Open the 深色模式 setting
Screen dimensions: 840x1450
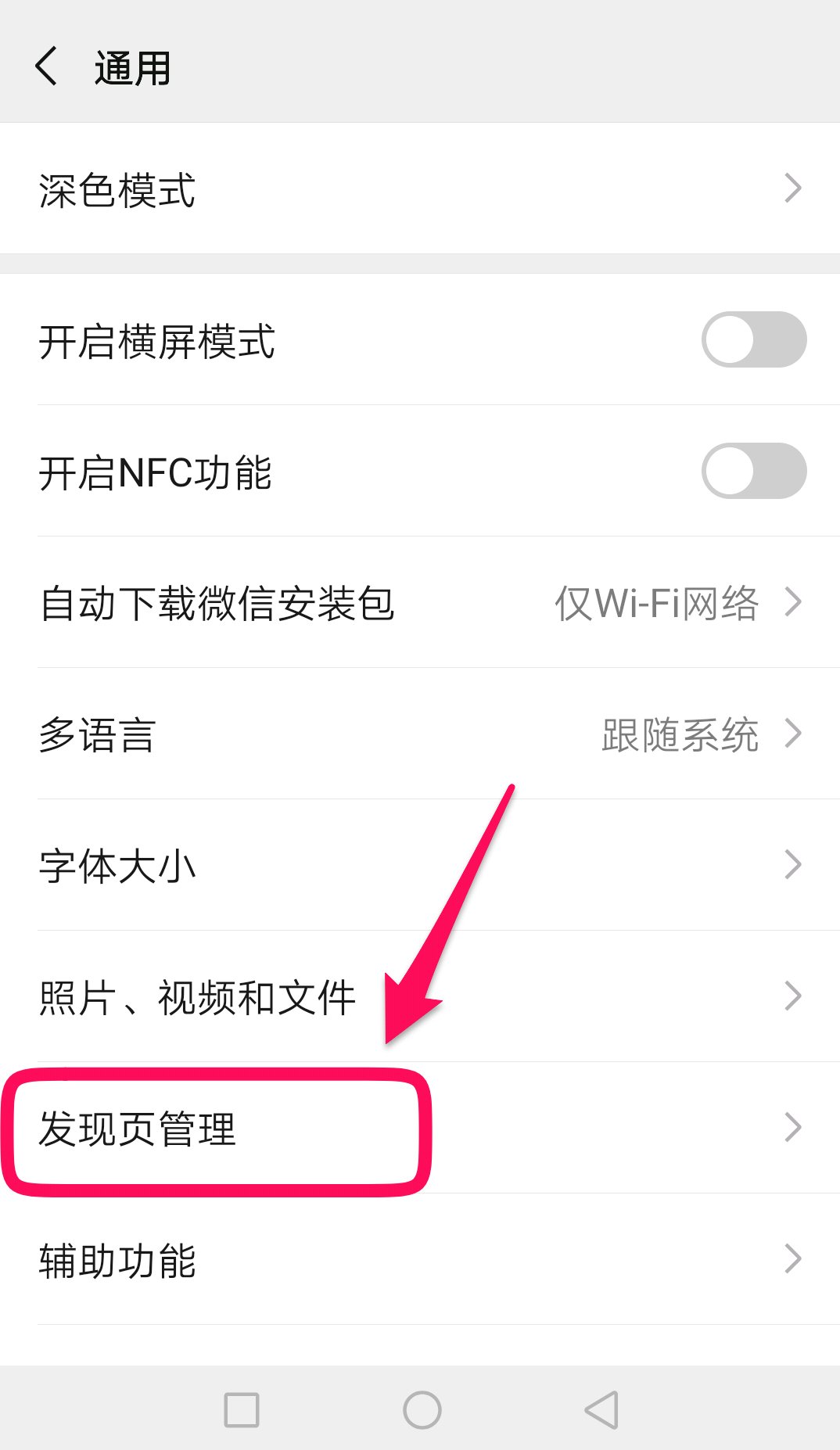[x=420, y=188]
